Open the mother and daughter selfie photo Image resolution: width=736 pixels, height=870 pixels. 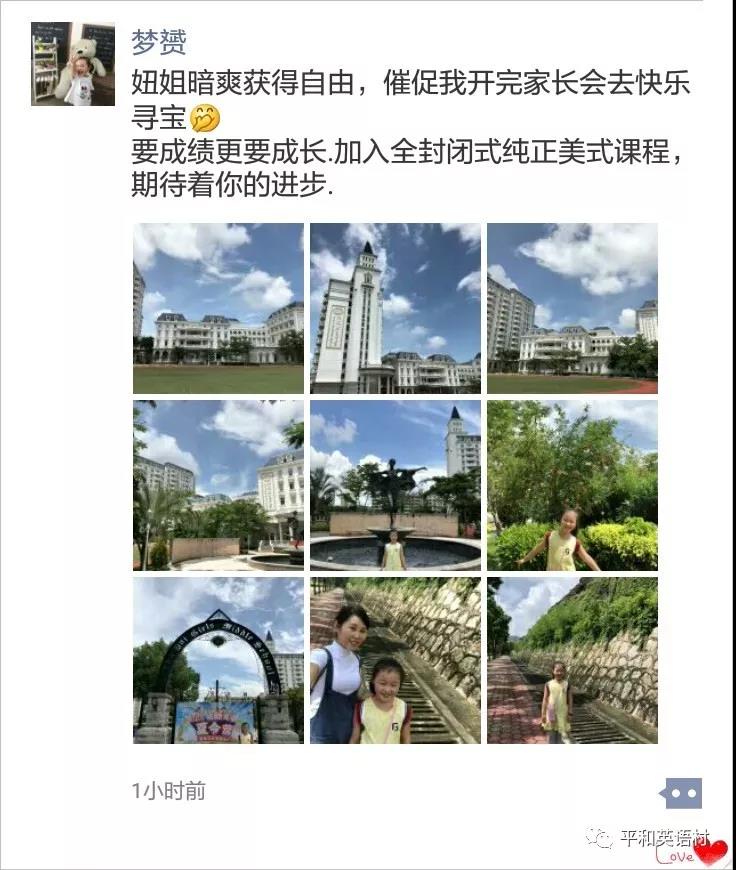tap(395, 660)
